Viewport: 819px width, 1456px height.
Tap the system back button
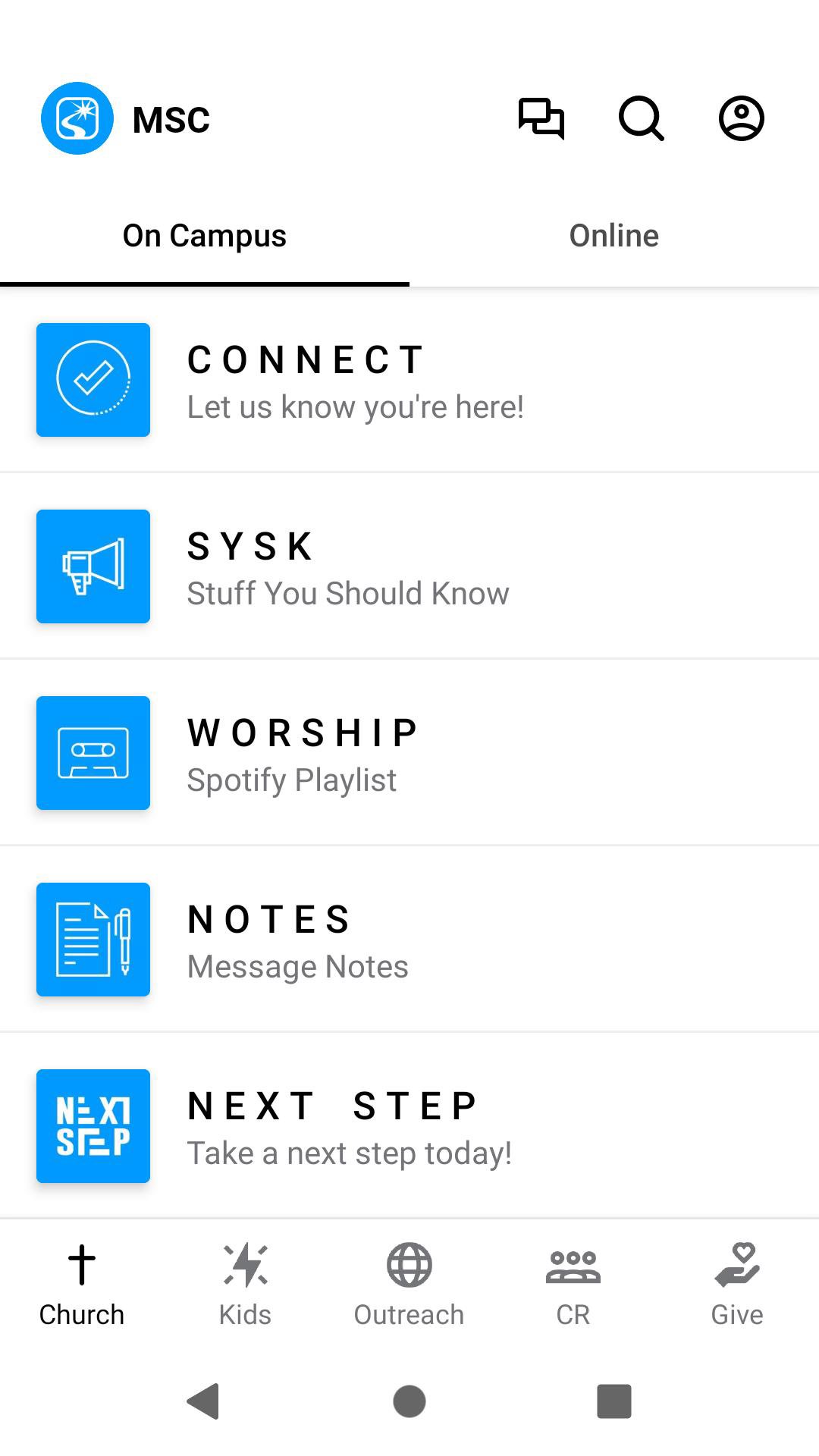tap(203, 1401)
